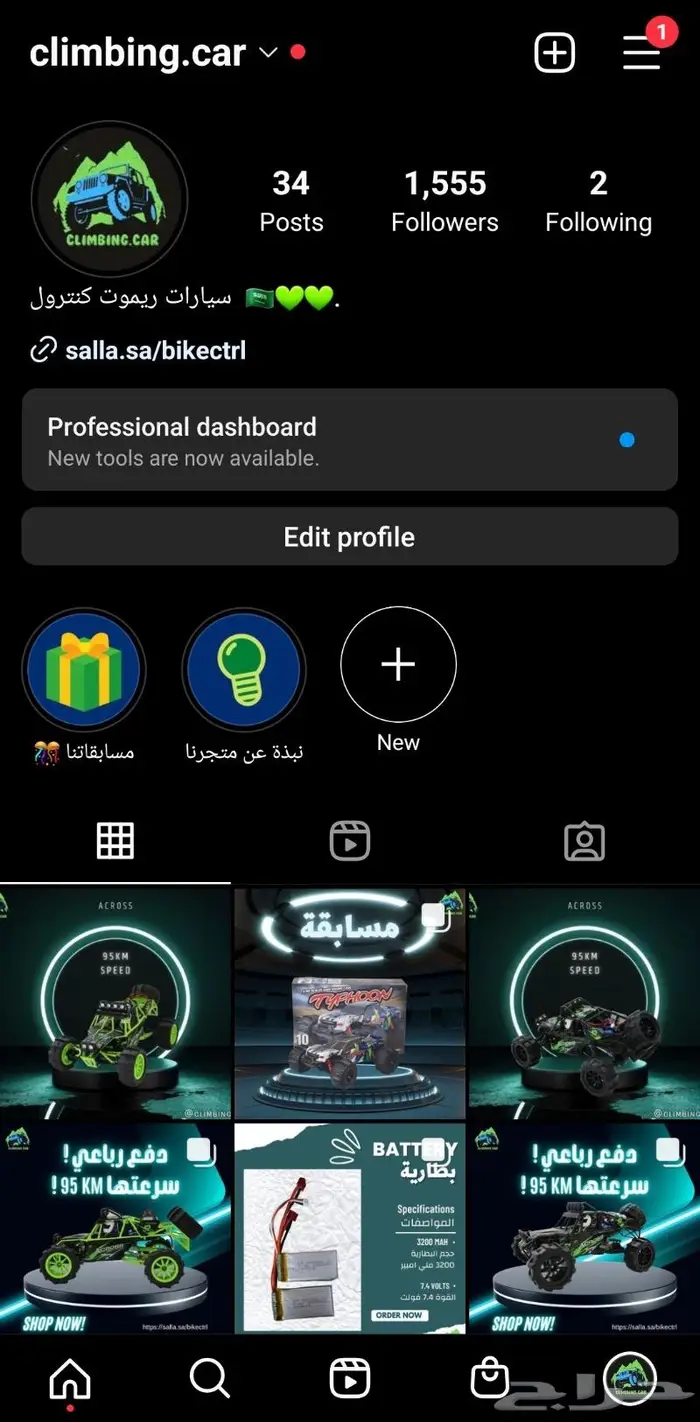Open the Typhoon contest post
This screenshot has height=1422, width=700.
[349, 1002]
